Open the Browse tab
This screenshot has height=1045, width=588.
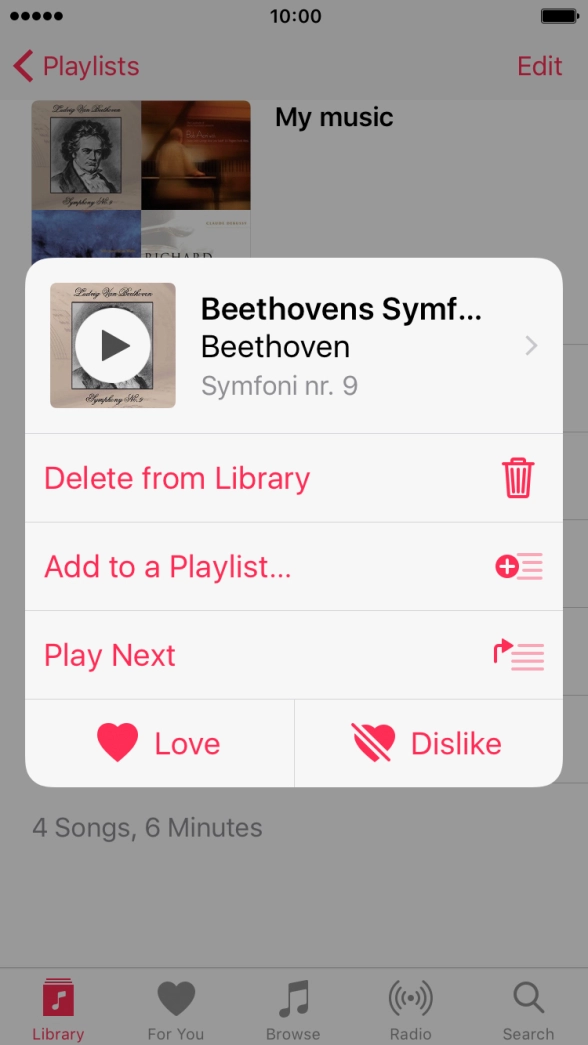point(293,1008)
